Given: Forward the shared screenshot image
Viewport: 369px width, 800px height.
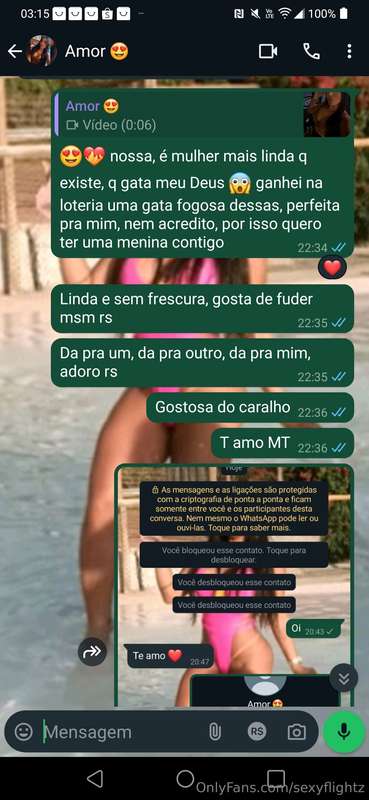Looking at the screenshot, I should [x=92, y=651].
